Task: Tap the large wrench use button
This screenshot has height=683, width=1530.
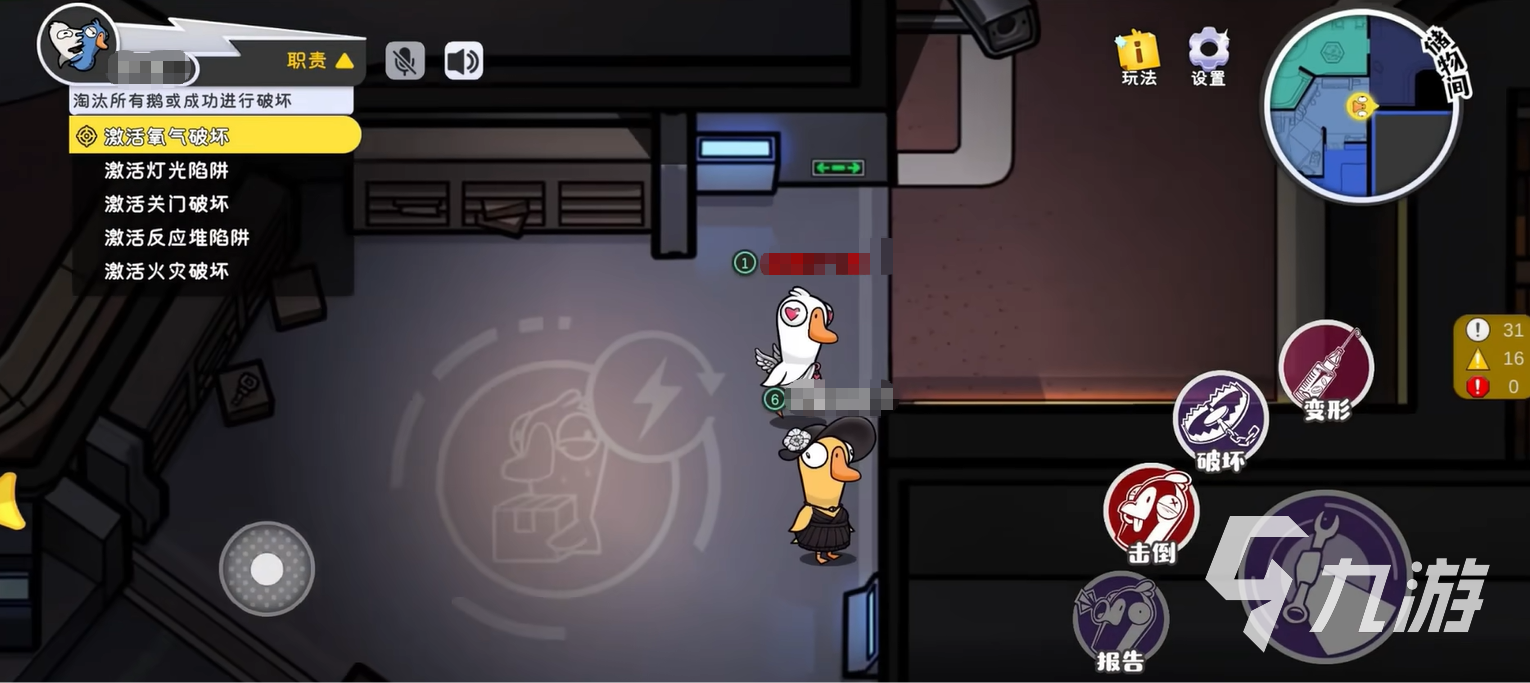Action: [x=1325, y=575]
